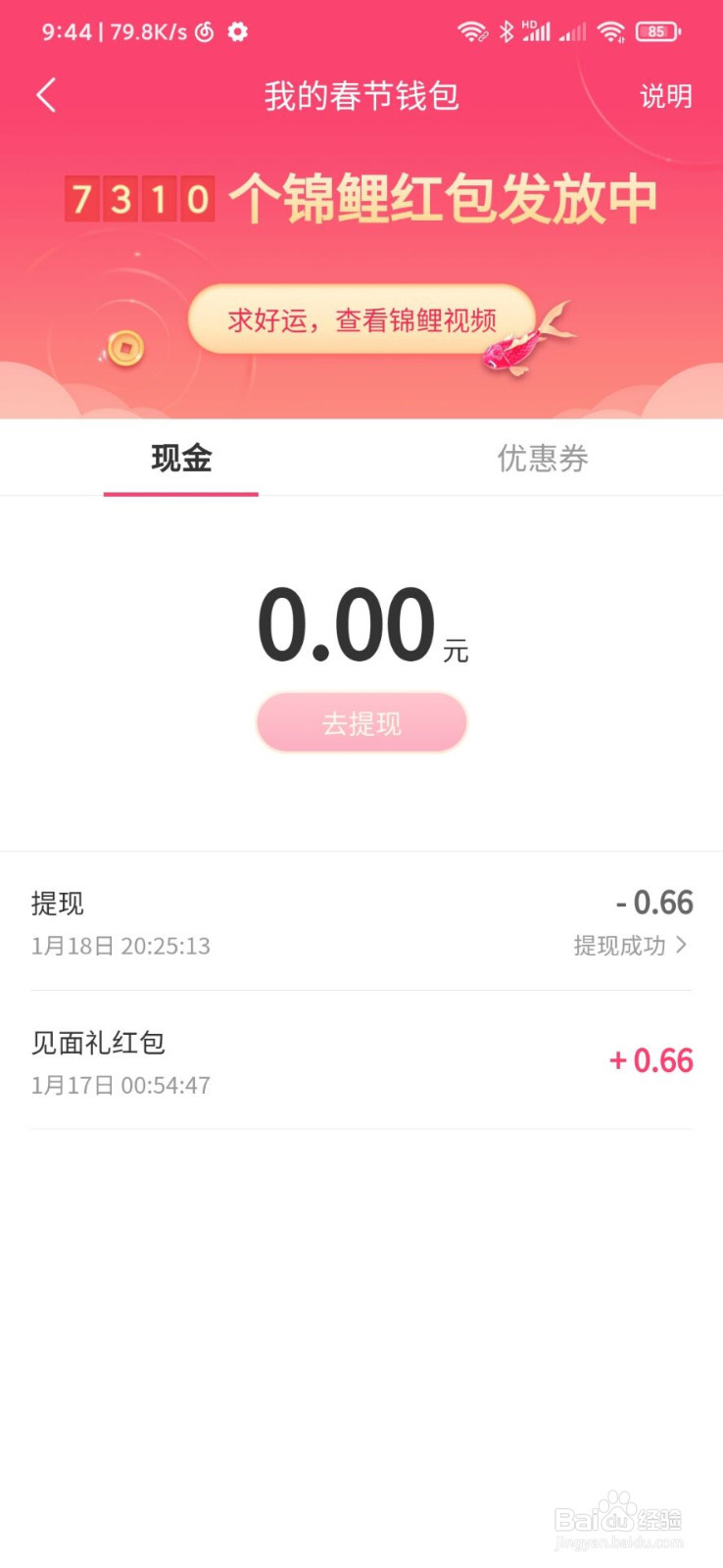The height and width of the screenshot is (1568, 723).
Task: Switch to the 优惠券 tab
Action: click(542, 458)
